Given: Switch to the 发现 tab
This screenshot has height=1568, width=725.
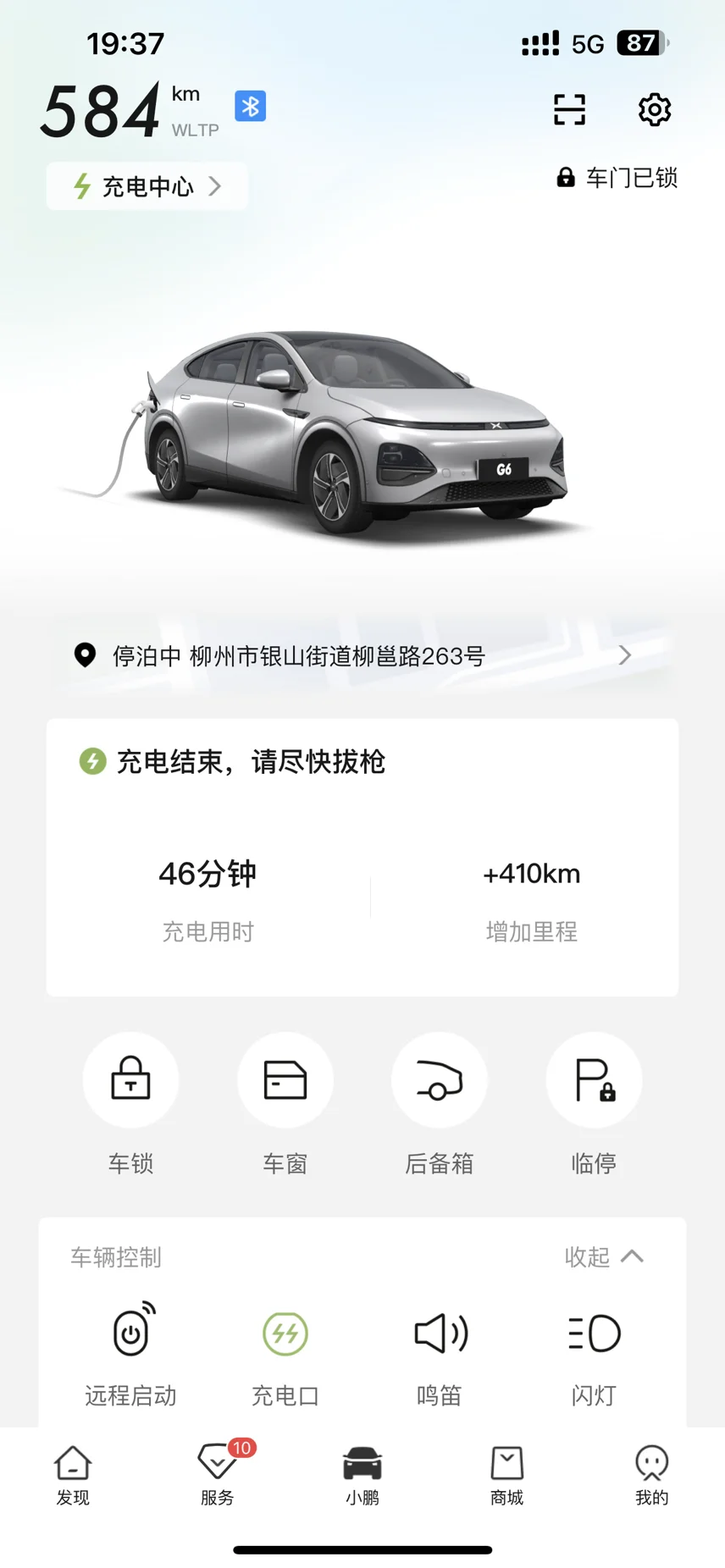Looking at the screenshot, I should pyautogui.click(x=73, y=1474).
